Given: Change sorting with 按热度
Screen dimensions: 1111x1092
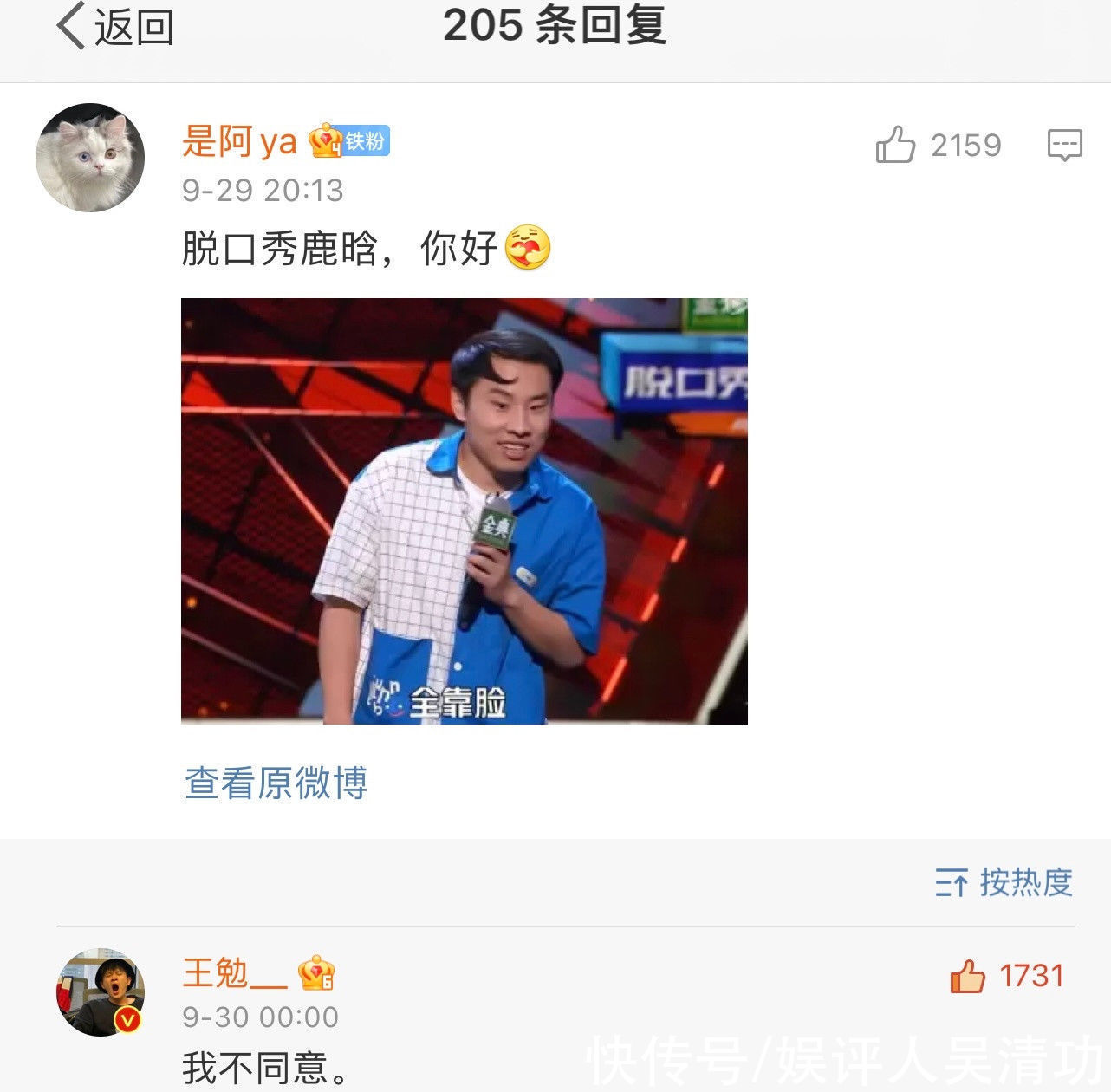Looking at the screenshot, I should click(1004, 883).
